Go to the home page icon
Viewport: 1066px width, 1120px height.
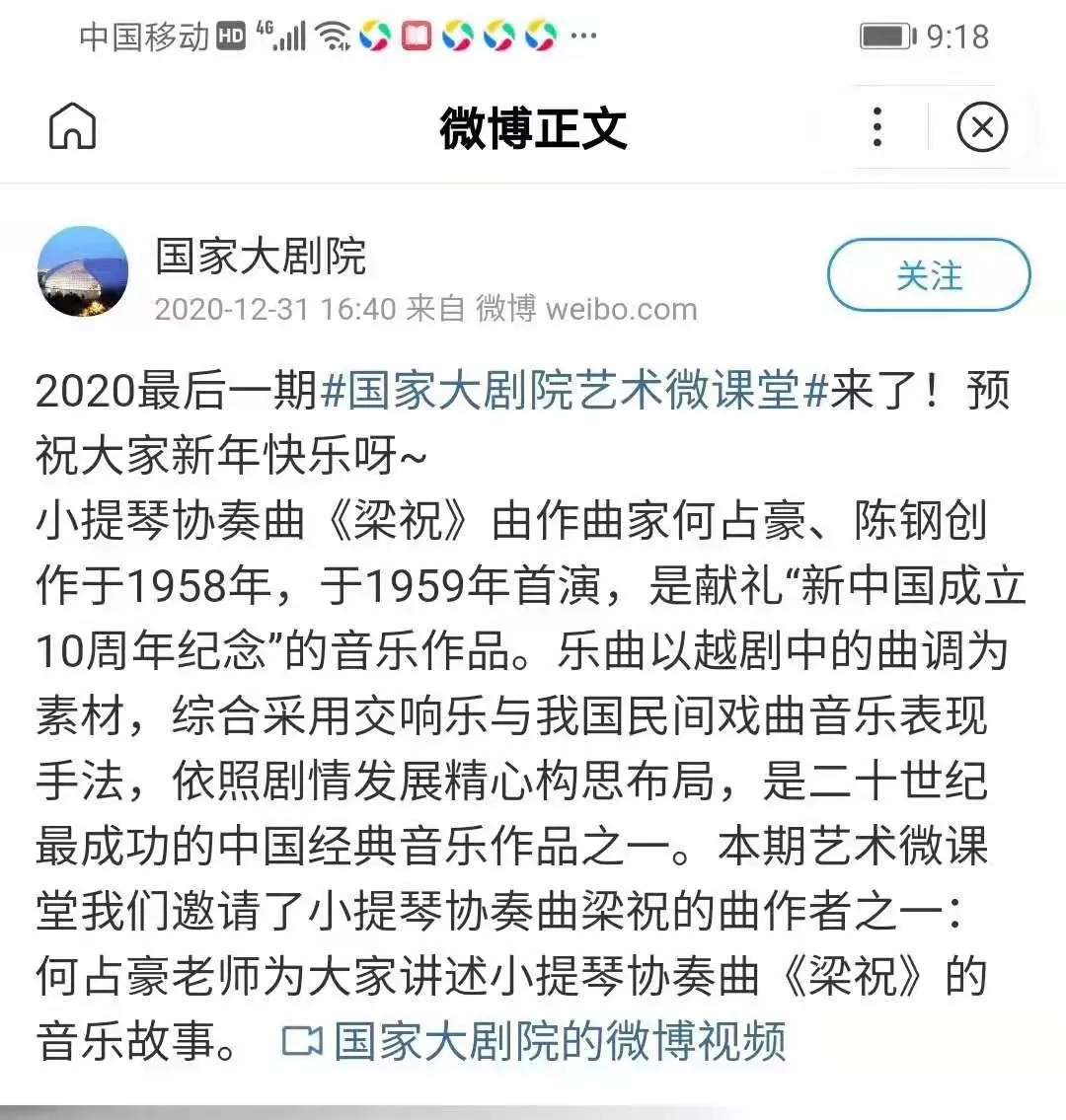72,127
